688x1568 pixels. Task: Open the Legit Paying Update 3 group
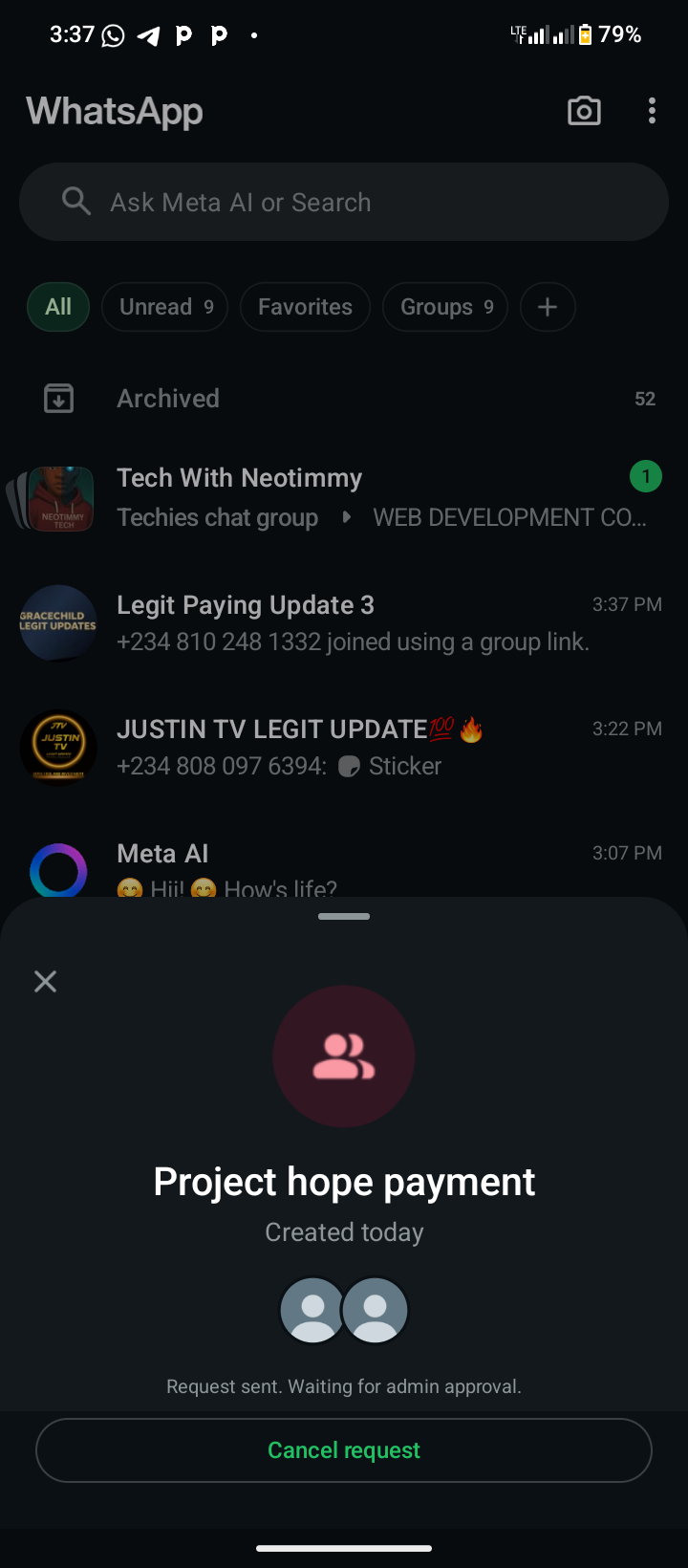point(344,622)
